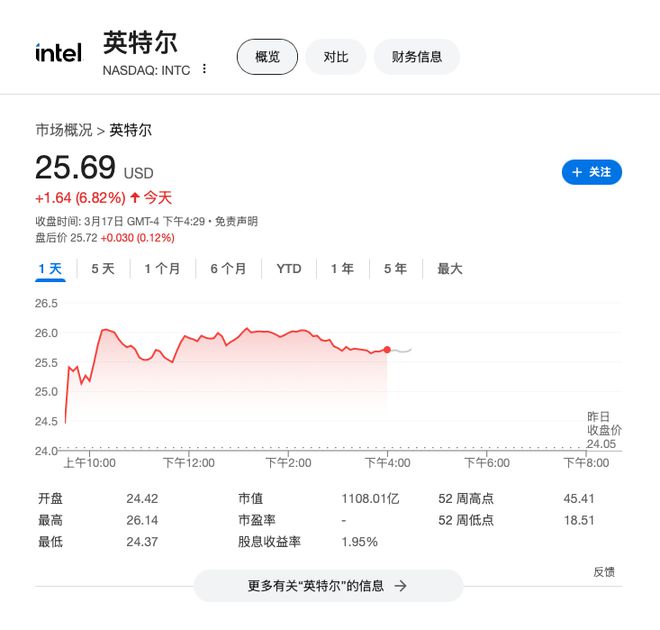Open the 免责声明 link

coord(236,221)
